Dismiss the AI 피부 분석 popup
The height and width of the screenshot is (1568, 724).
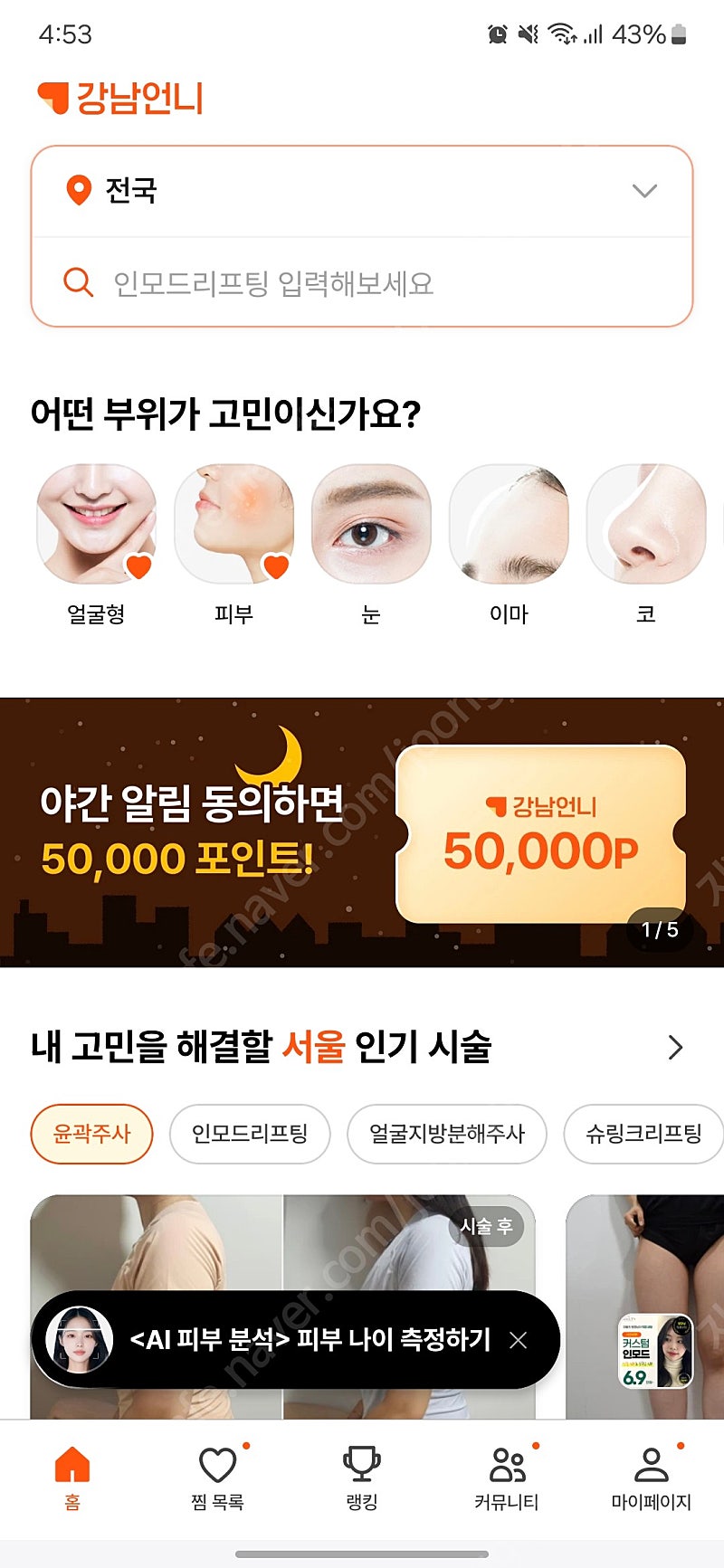click(518, 1340)
